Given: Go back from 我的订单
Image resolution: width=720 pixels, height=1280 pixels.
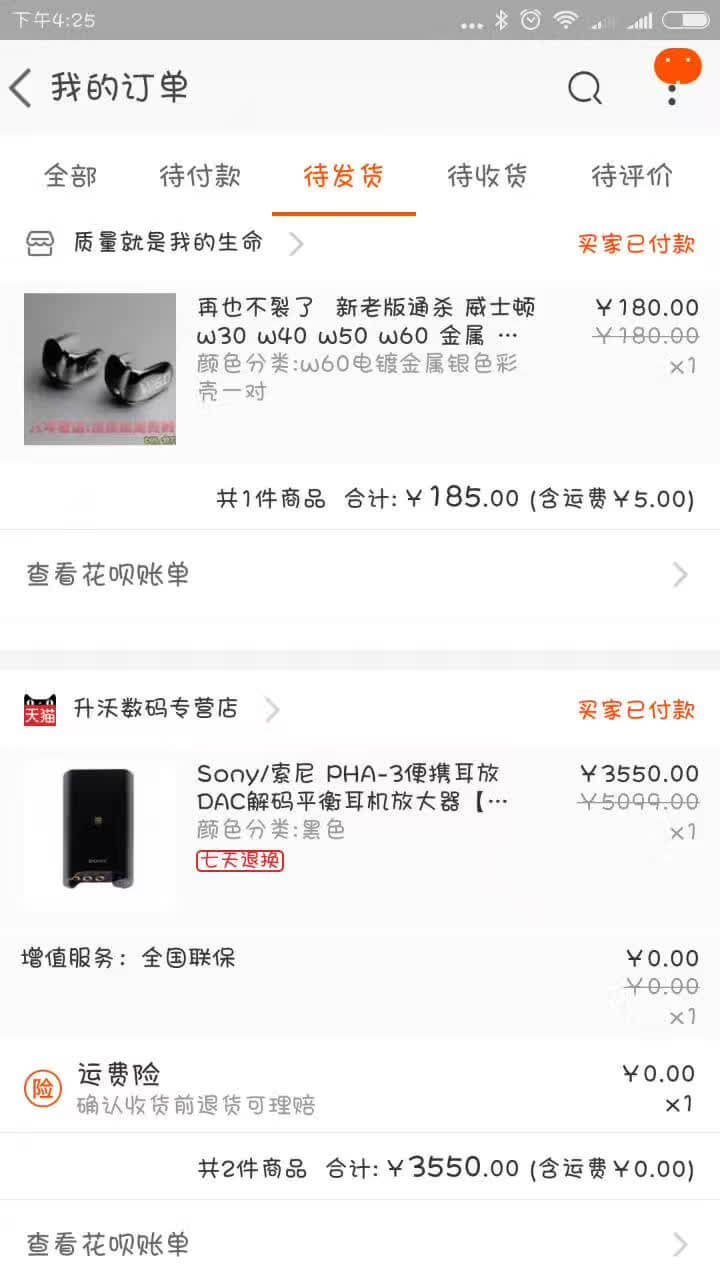Looking at the screenshot, I should [21, 88].
